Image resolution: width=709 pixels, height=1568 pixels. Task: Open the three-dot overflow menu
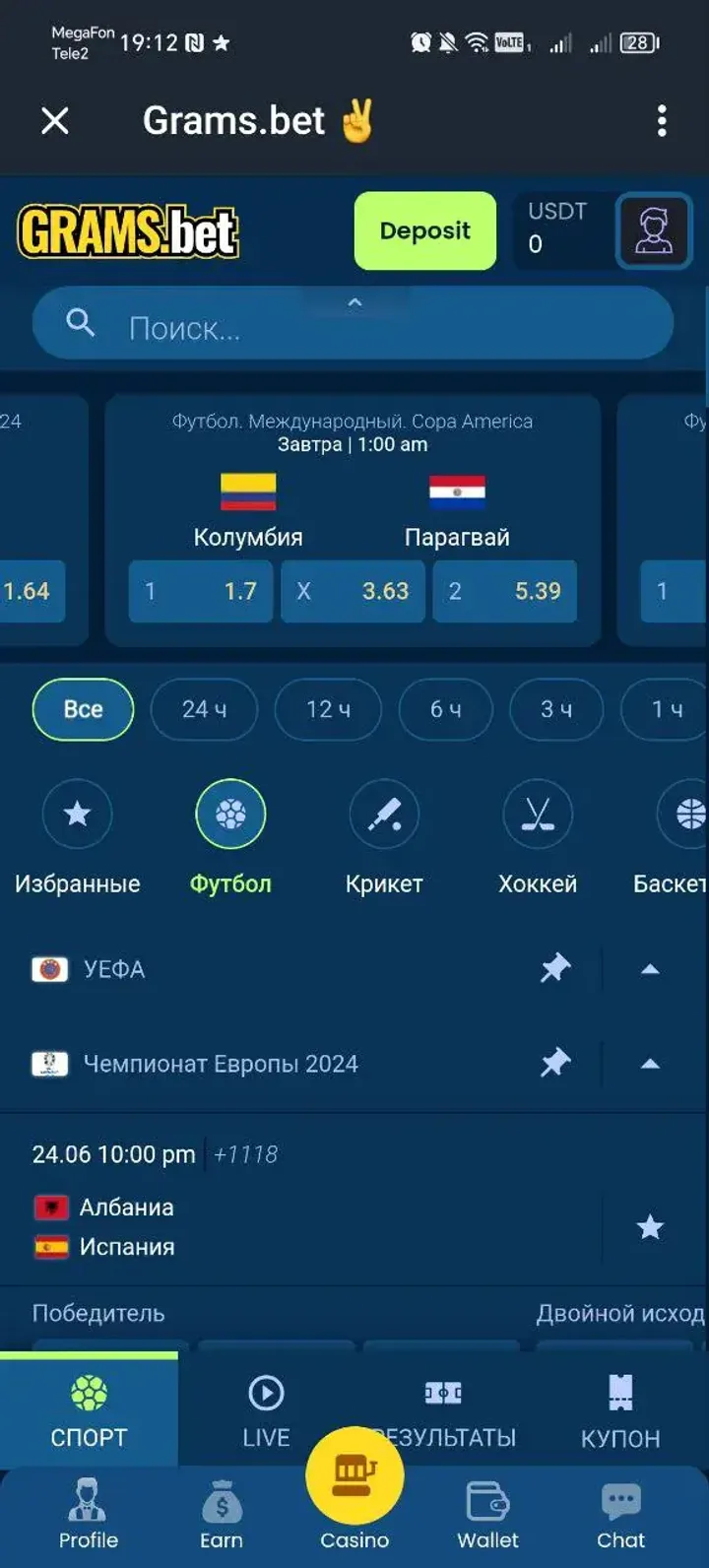coord(662,121)
